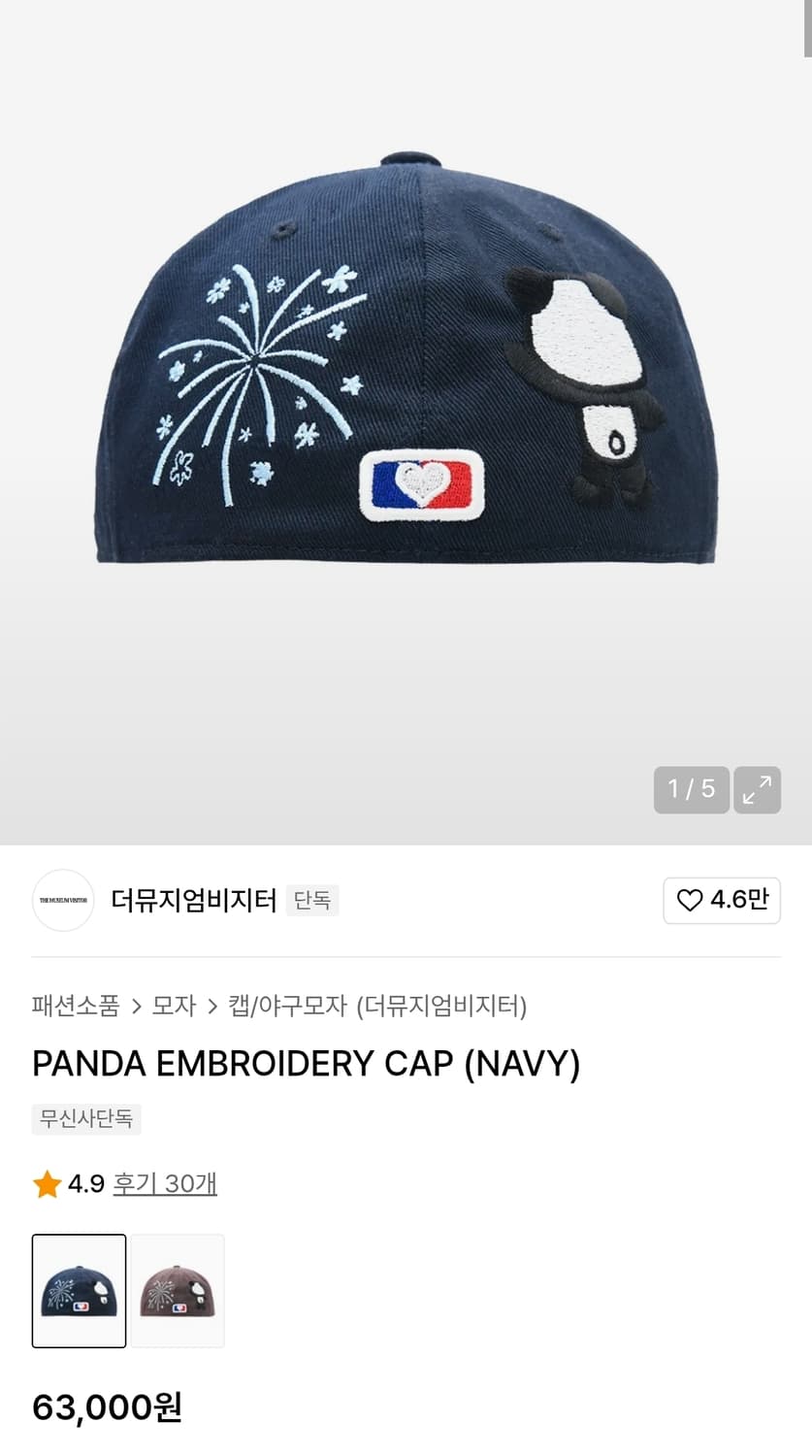This screenshot has width=812, height=1456.
Task: Navigate to the 모자 breadcrumb category
Action: [x=172, y=1008]
